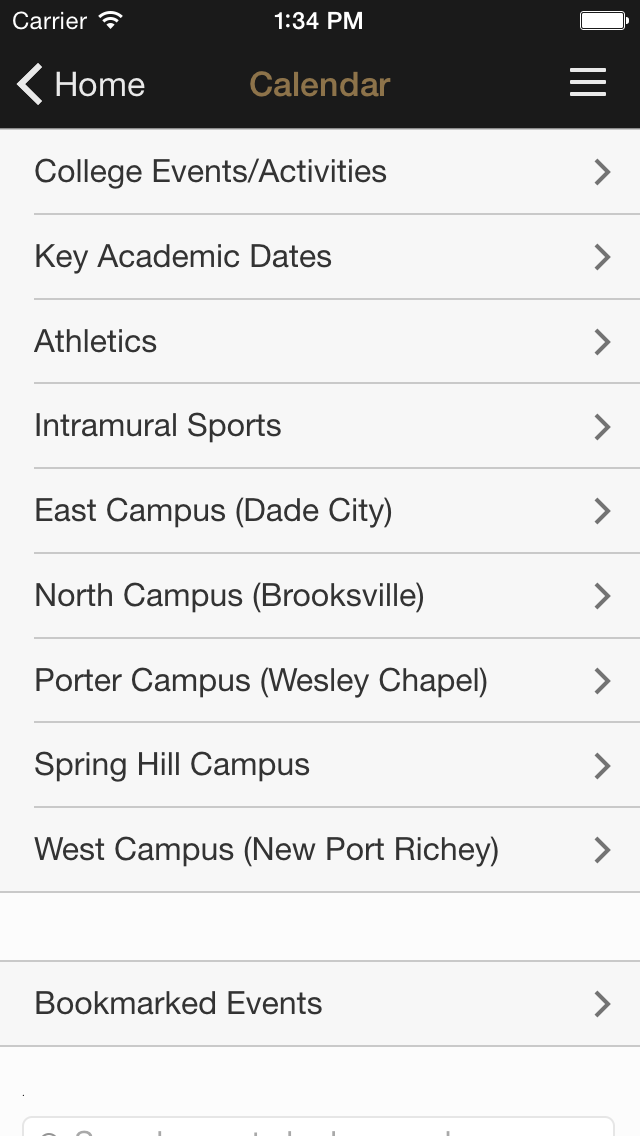Open College Events/Activities calendar

pyautogui.click(x=320, y=172)
